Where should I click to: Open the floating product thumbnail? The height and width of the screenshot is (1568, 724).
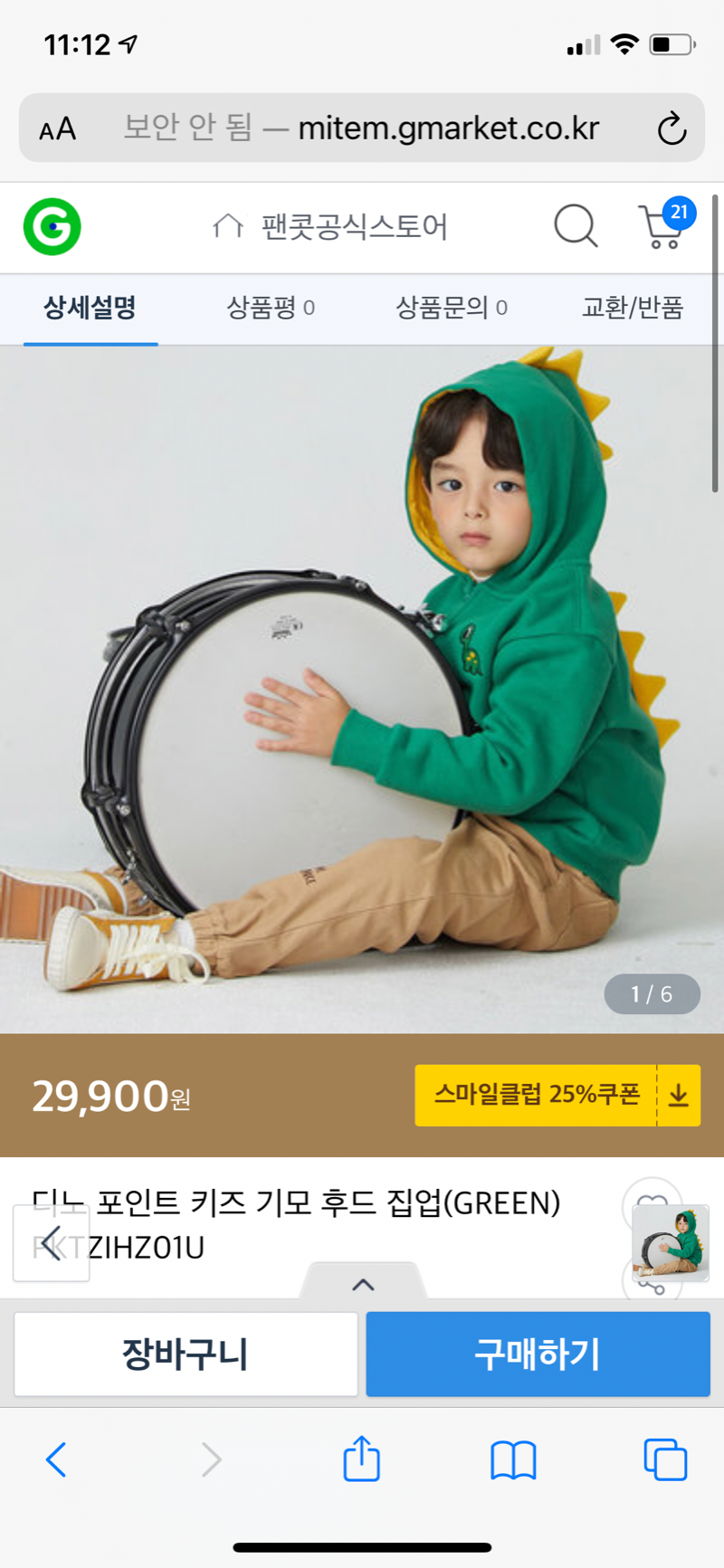tap(671, 1243)
